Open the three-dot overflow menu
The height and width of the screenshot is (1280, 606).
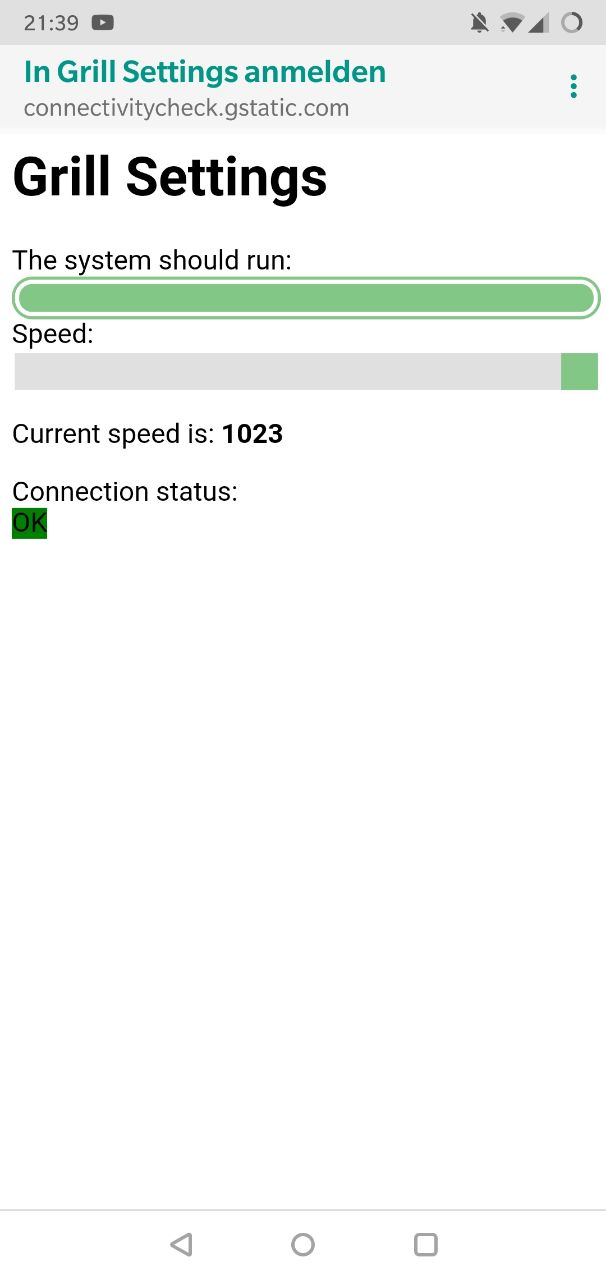(x=573, y=87)
